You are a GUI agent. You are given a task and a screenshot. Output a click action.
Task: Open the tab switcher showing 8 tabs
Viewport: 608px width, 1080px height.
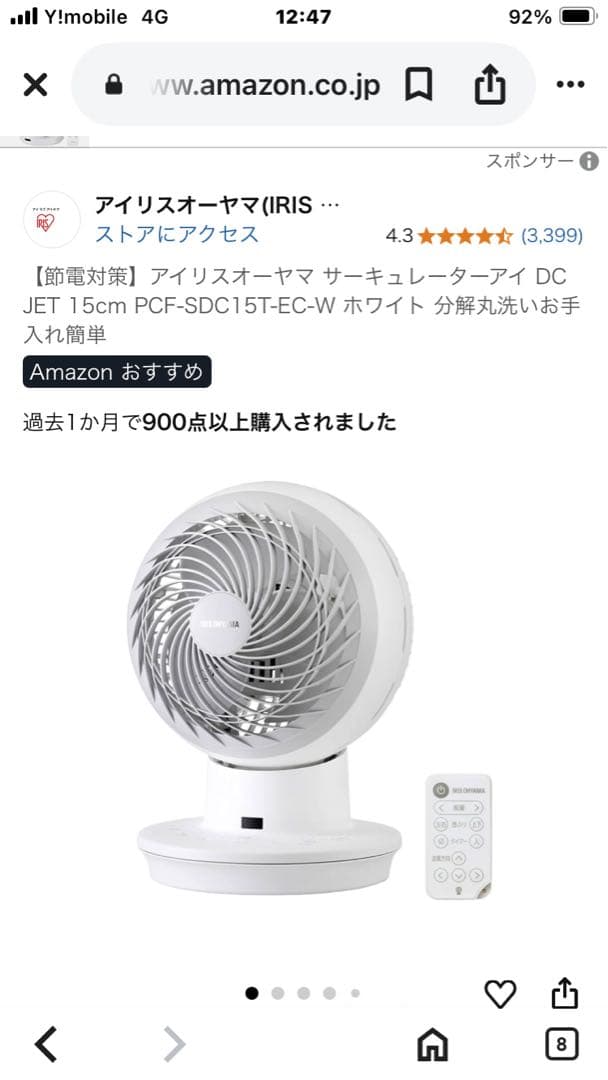561,1045
